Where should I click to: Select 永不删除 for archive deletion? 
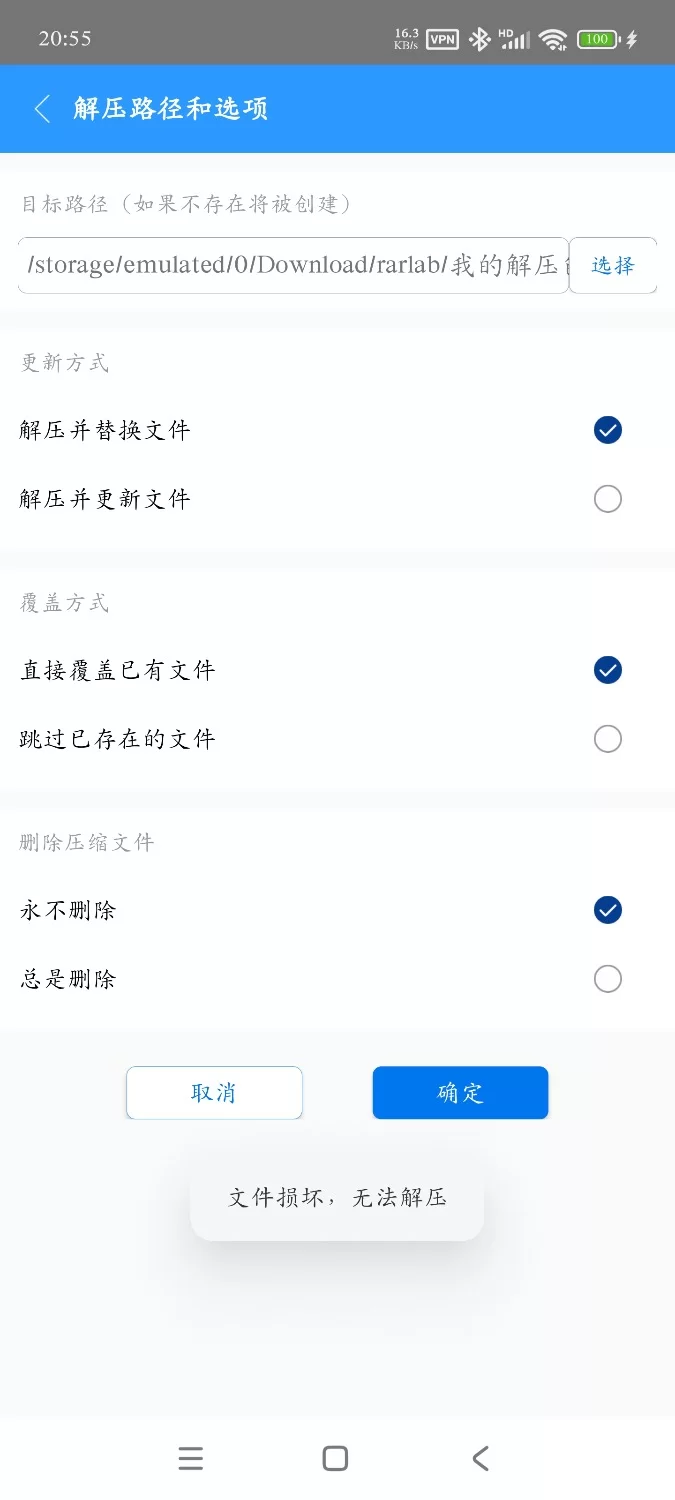point(607,910)
